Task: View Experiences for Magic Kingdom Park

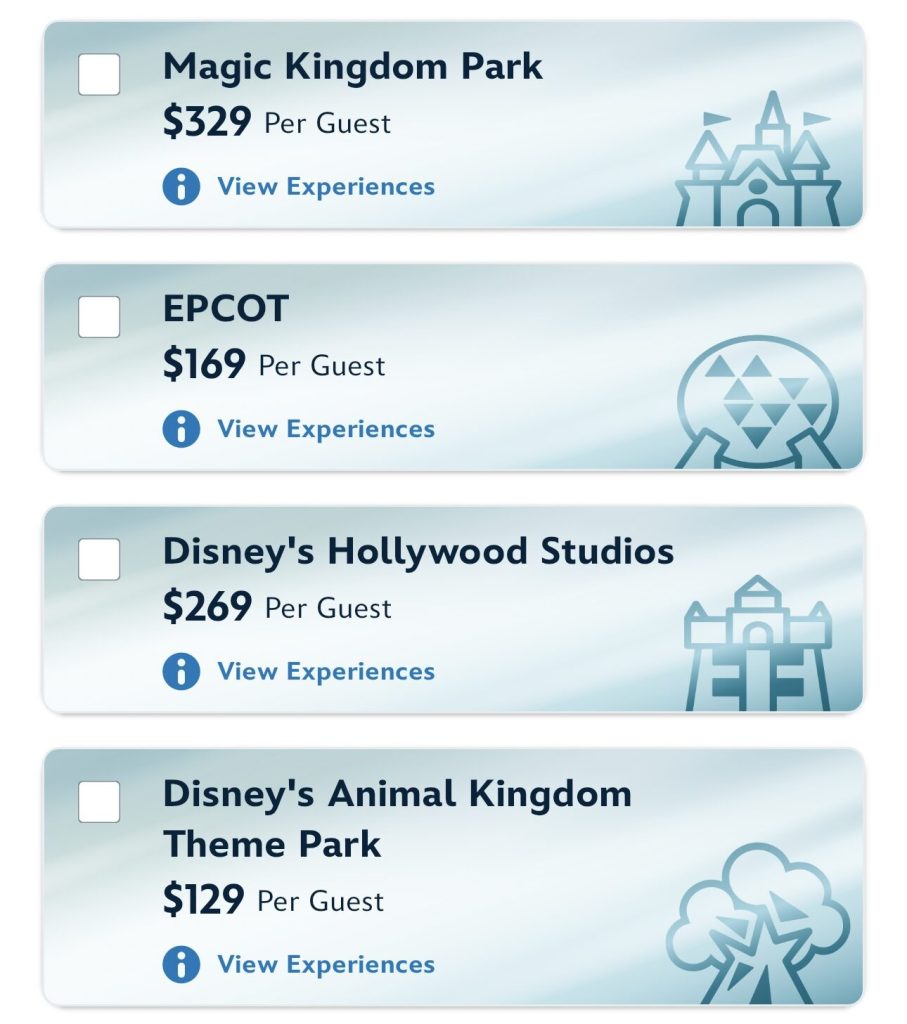Action: [x=325, y=187]
